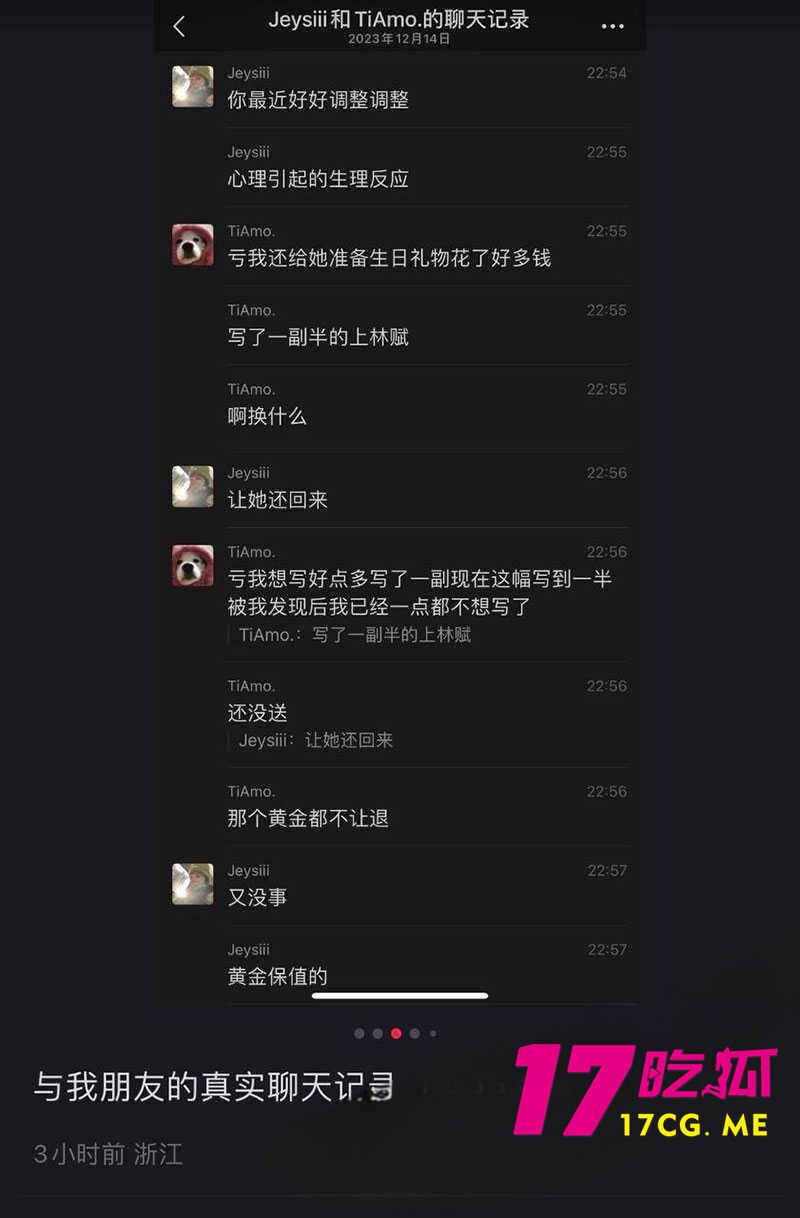
Task: Tap Jeysiii's avatar next to '让她还回来'
Action: tap(192, 486)
